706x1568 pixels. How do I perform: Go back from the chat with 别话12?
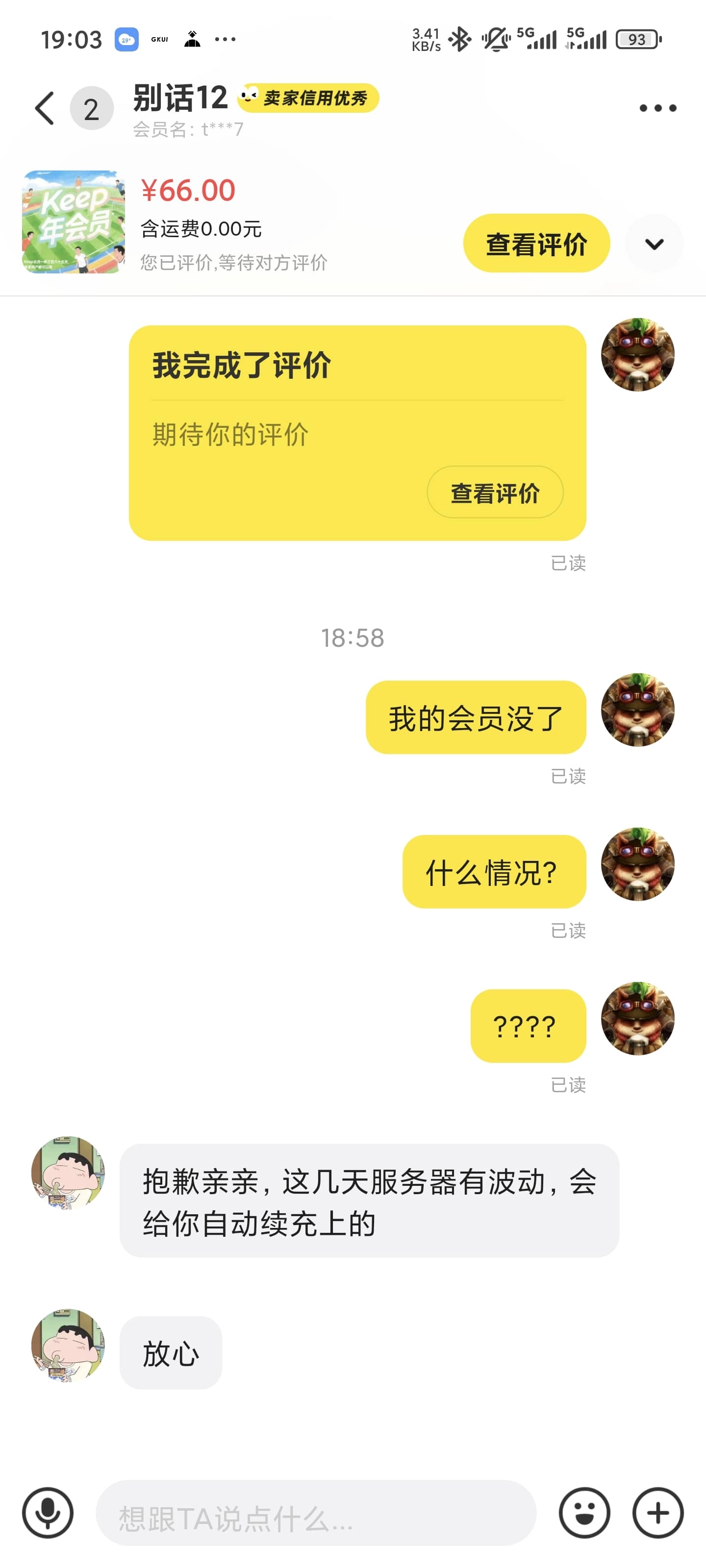pos(45,108)
